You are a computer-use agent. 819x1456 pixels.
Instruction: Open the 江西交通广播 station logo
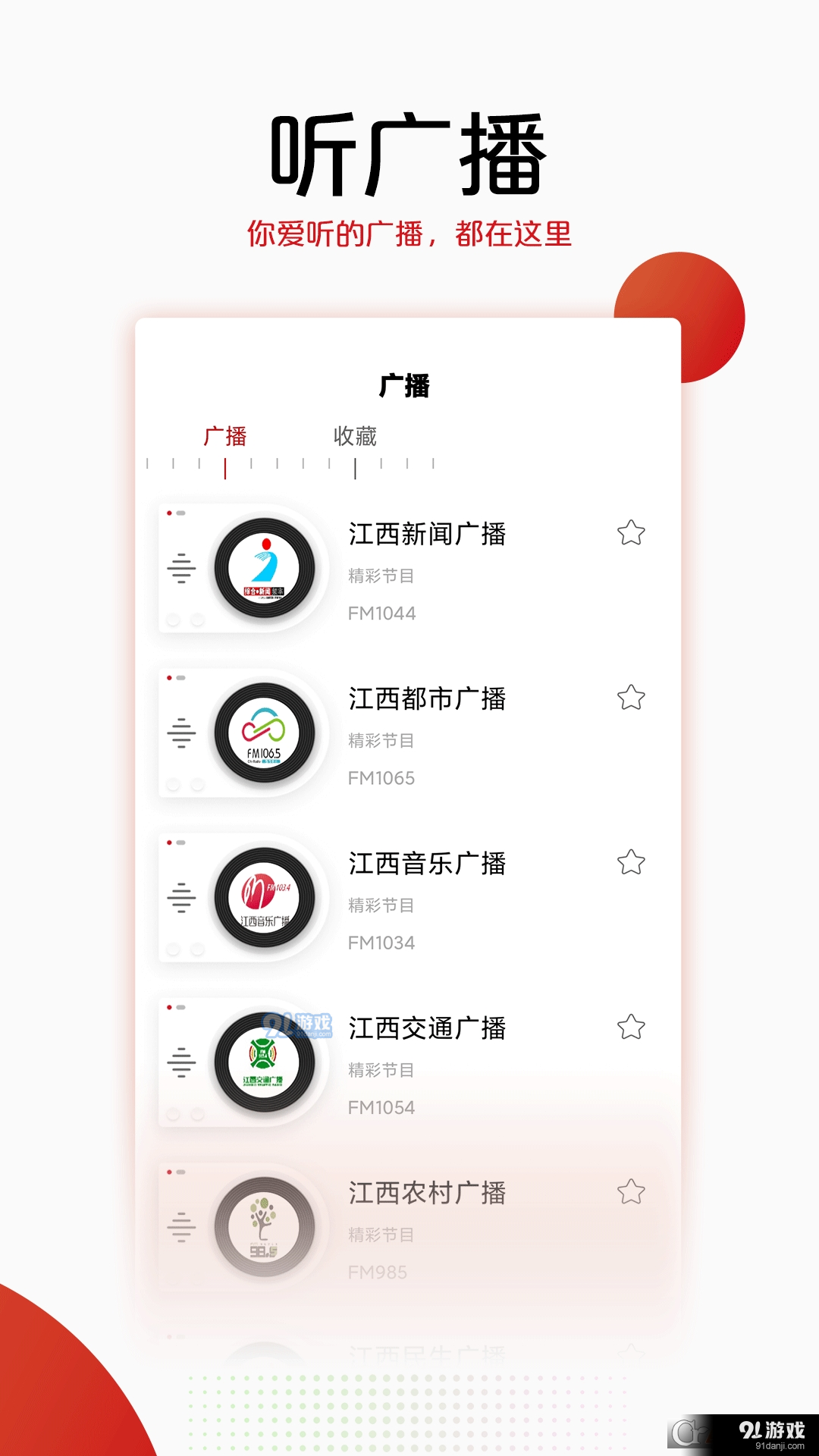point(264,1062)
